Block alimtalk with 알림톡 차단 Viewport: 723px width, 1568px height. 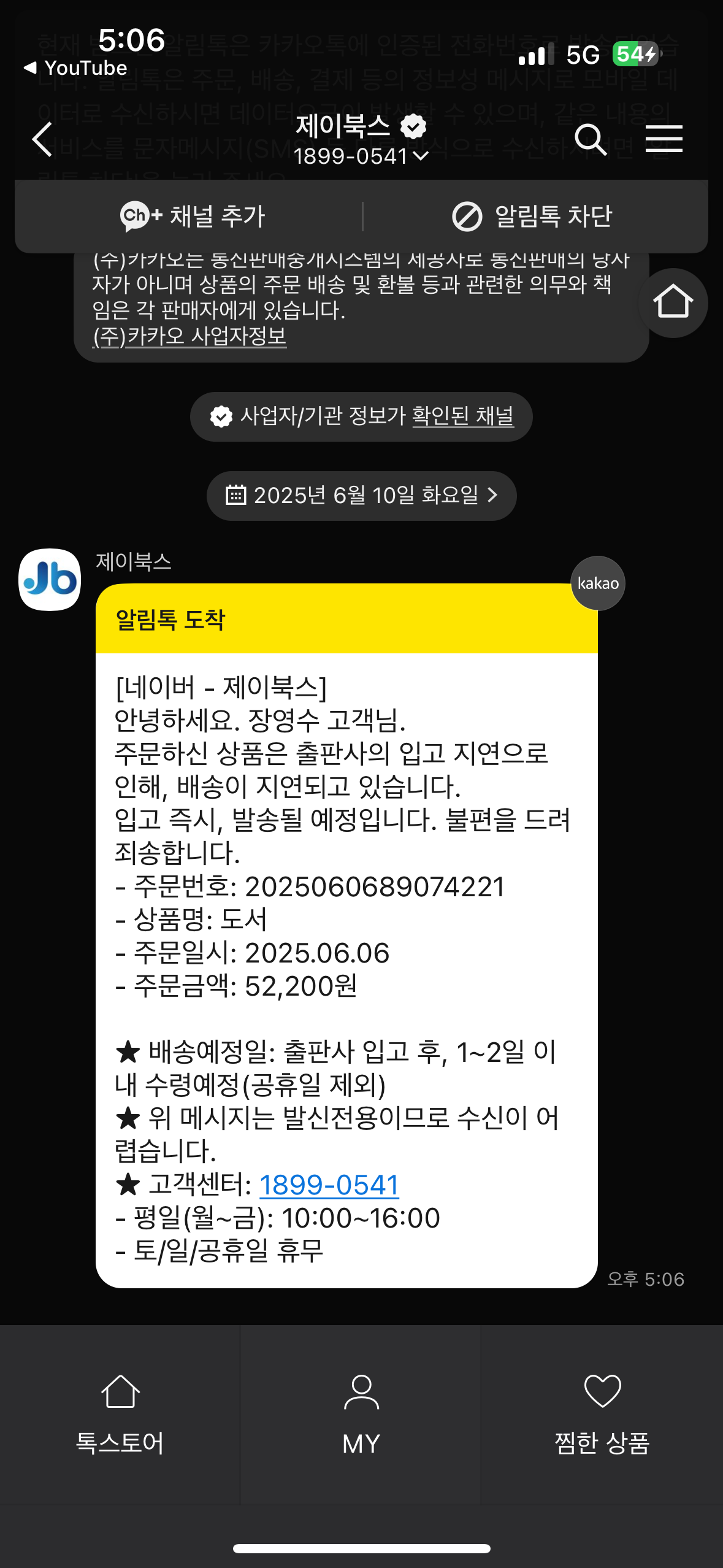(532, 216)
